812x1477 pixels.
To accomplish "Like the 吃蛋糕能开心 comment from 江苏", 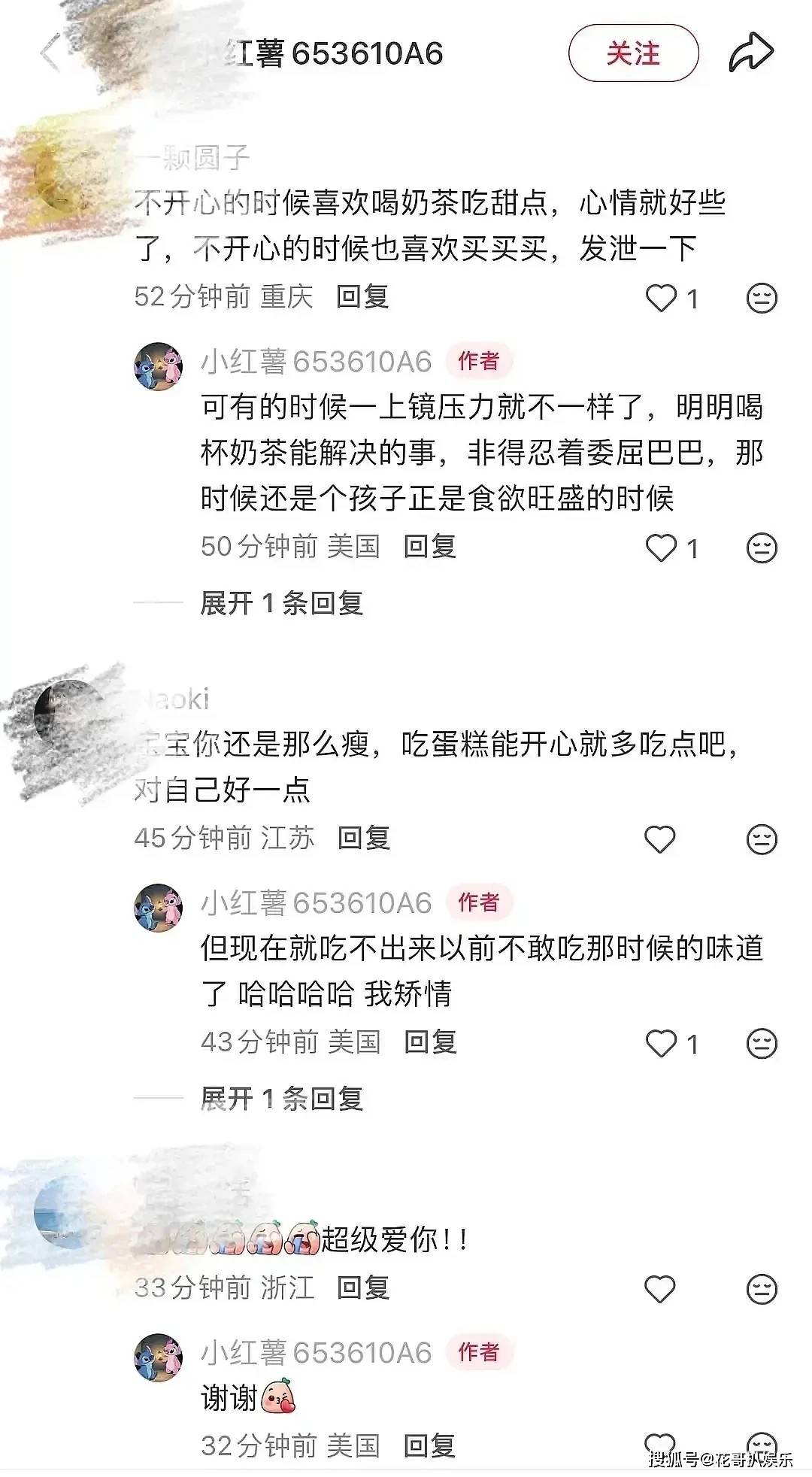I will tap(660, 839).
